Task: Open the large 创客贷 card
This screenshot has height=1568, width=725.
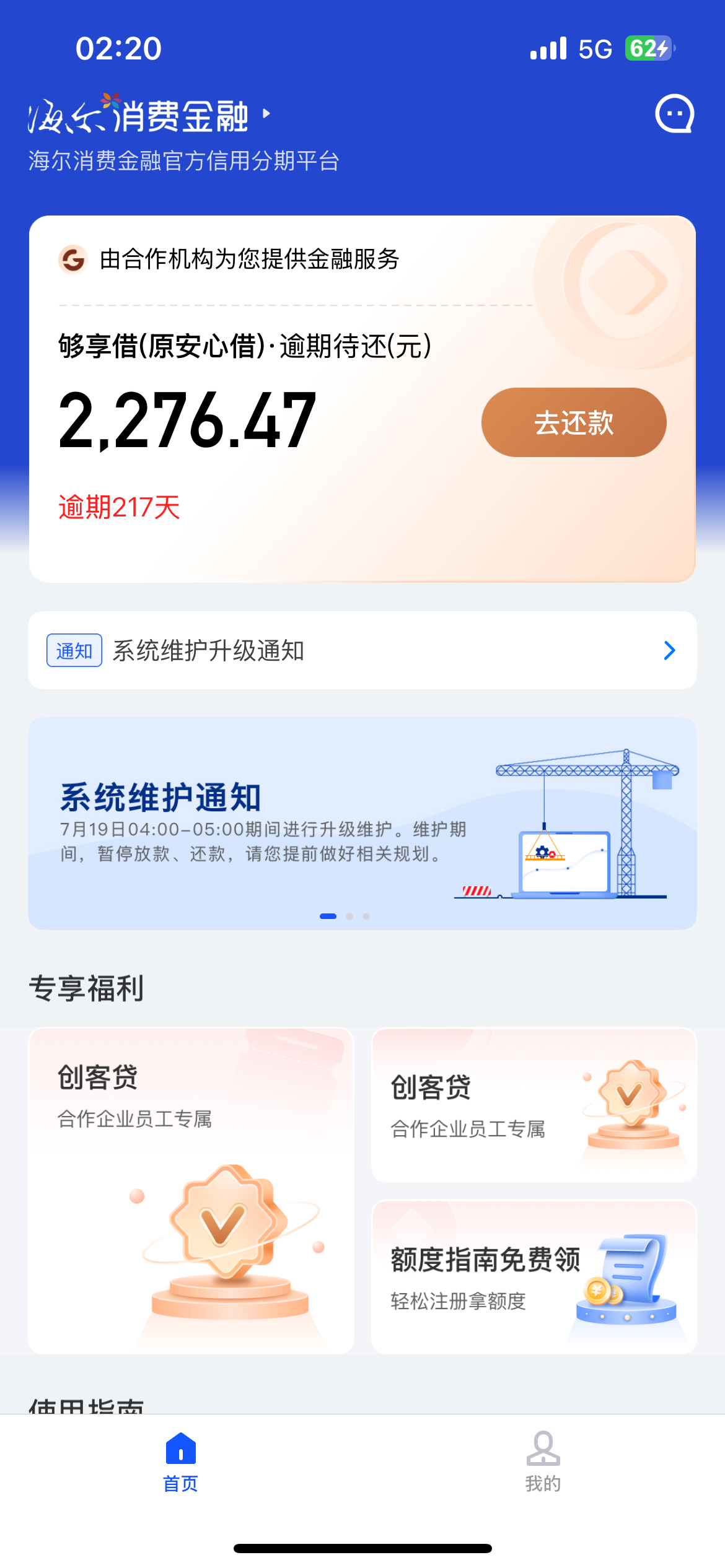Action: click(191, 1190)
